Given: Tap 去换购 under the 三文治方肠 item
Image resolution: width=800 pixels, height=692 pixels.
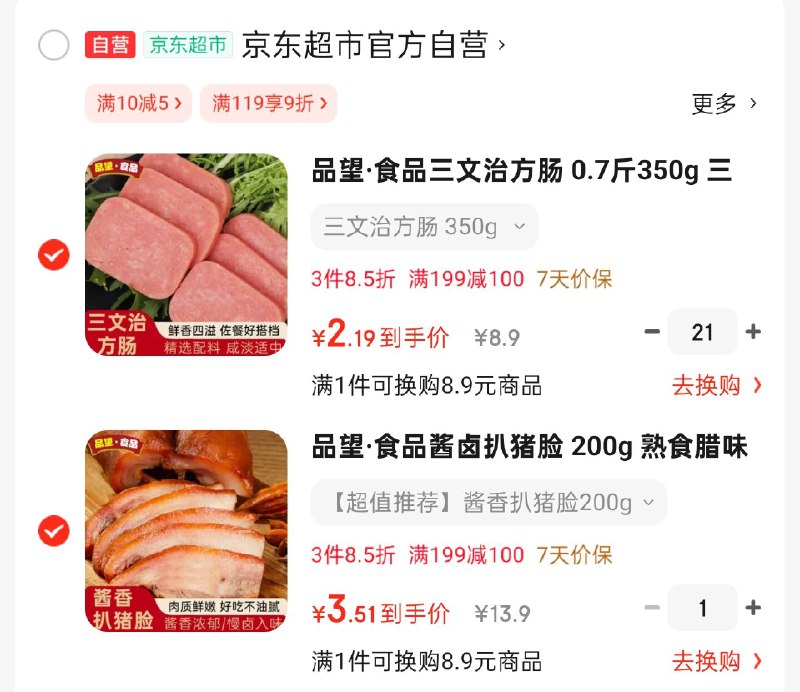Looking at the screenshot, I should tap(716, 385).
